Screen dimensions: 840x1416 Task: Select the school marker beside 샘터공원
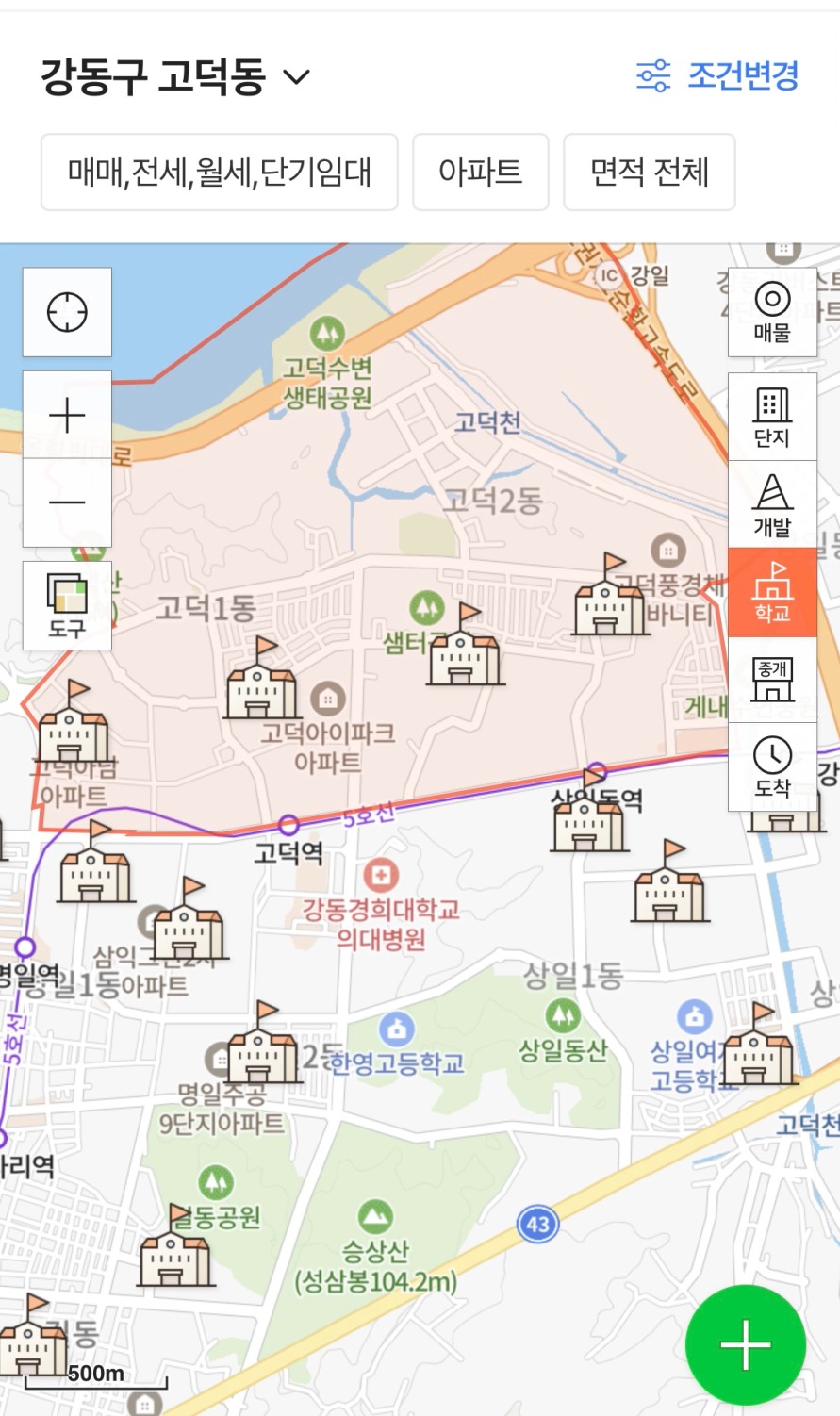tap(465, 645)
